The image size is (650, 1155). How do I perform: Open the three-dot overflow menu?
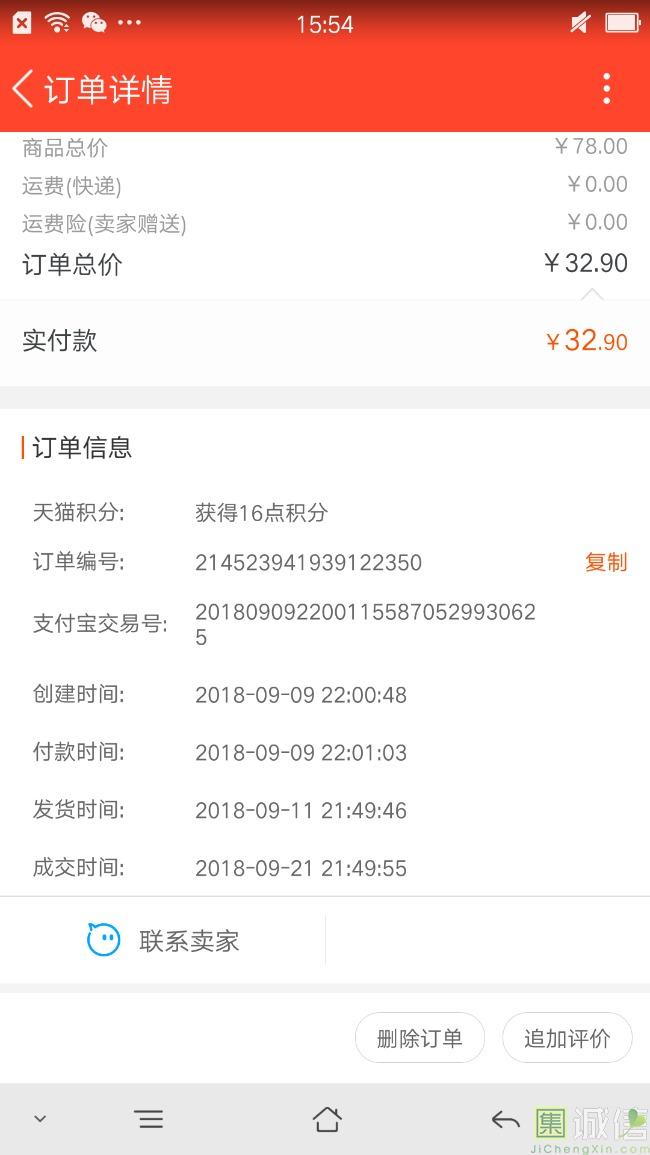click(606, 89)
